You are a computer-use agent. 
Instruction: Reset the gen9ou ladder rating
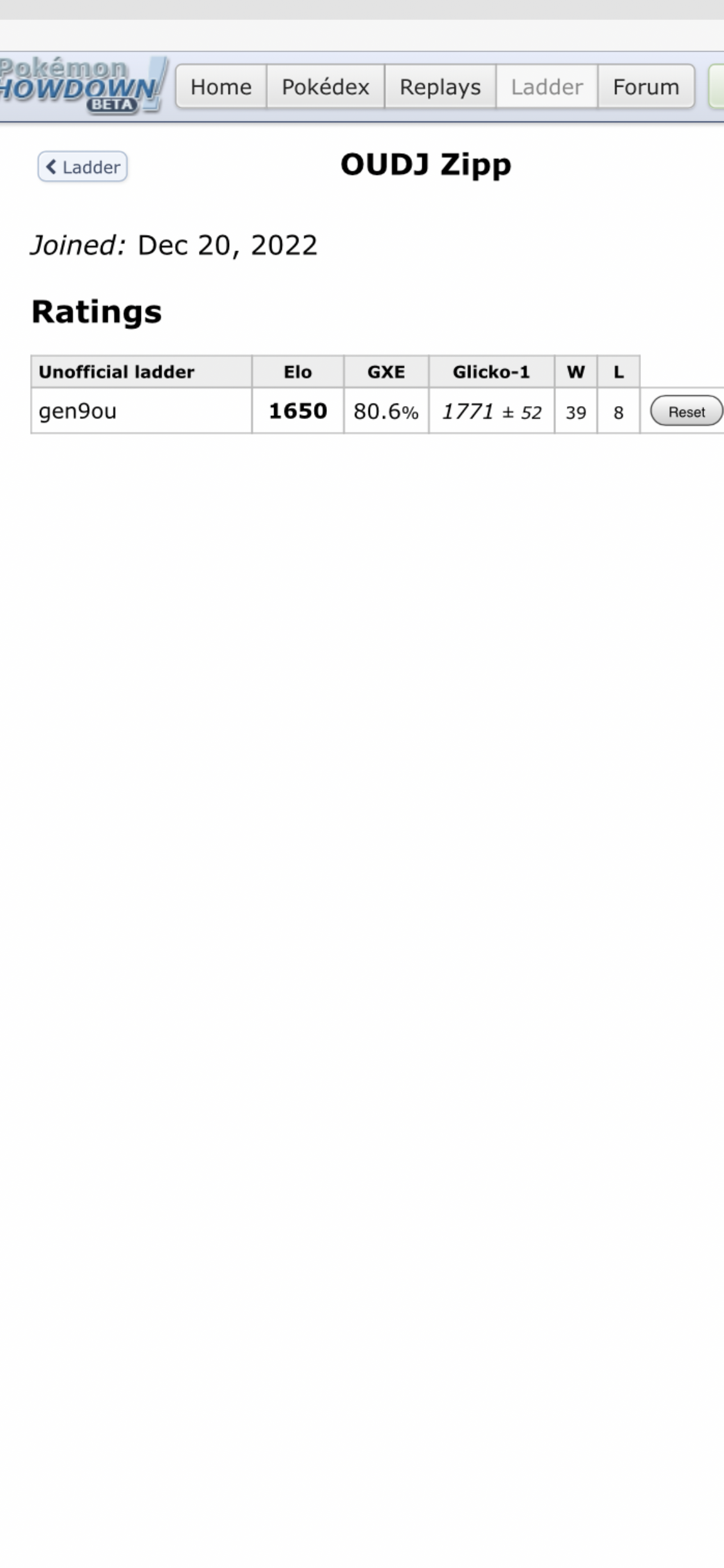click(x=686, y=412)
